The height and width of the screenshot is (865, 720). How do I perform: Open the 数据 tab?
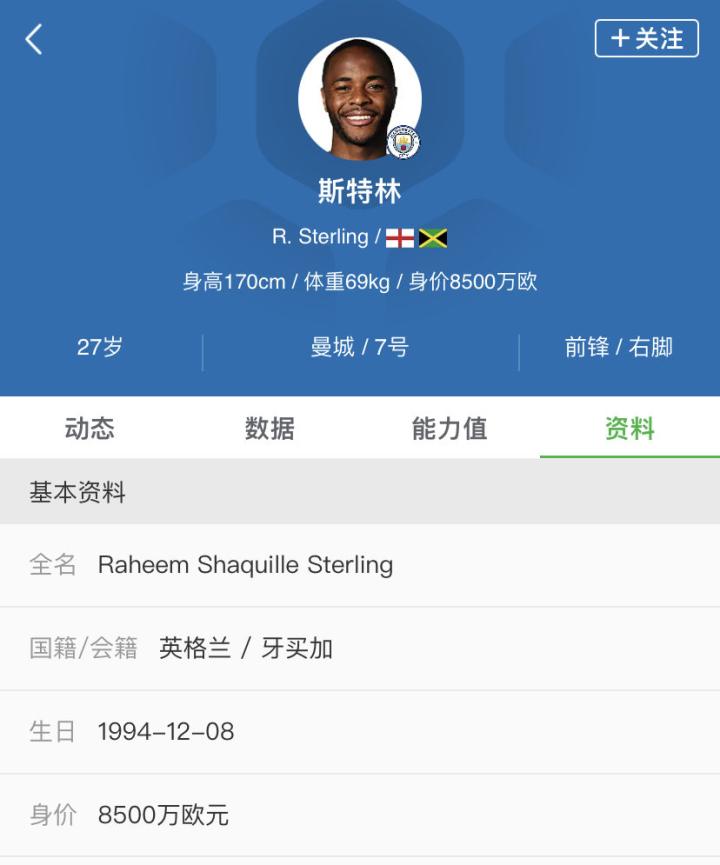pyautogui.click(x=270, y=429)
